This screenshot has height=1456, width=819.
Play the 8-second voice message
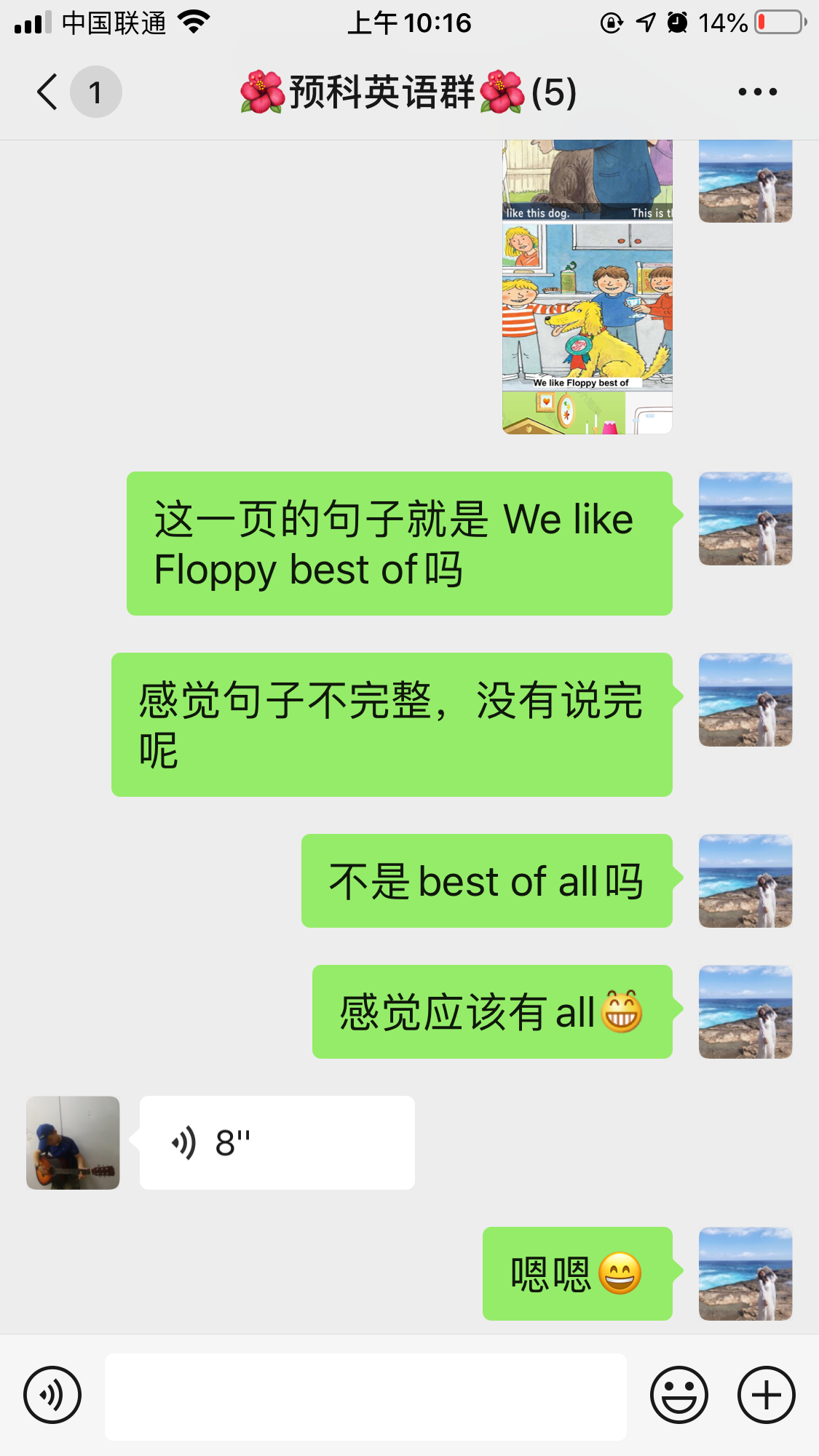click(x=277, y=1142)
